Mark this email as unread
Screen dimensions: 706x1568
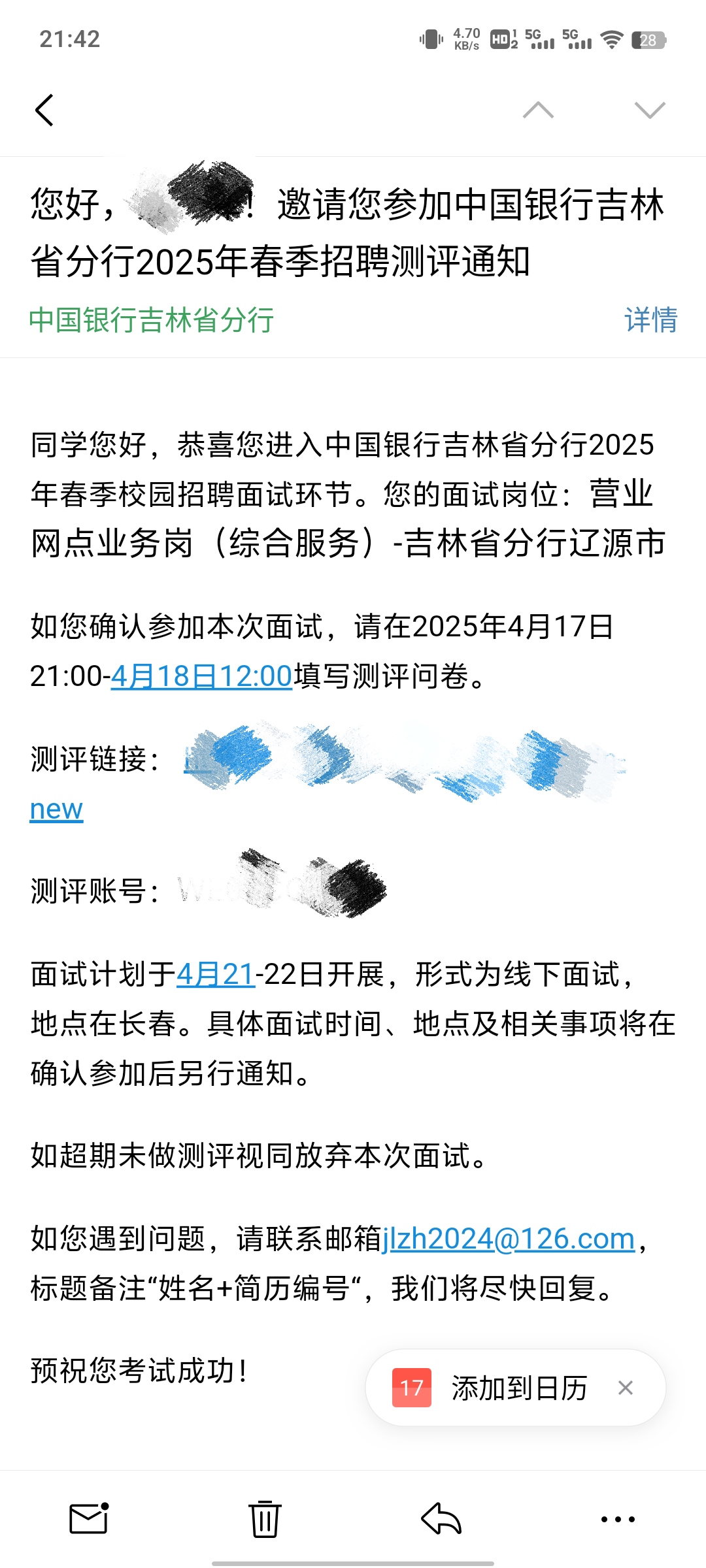(88, 1519)
